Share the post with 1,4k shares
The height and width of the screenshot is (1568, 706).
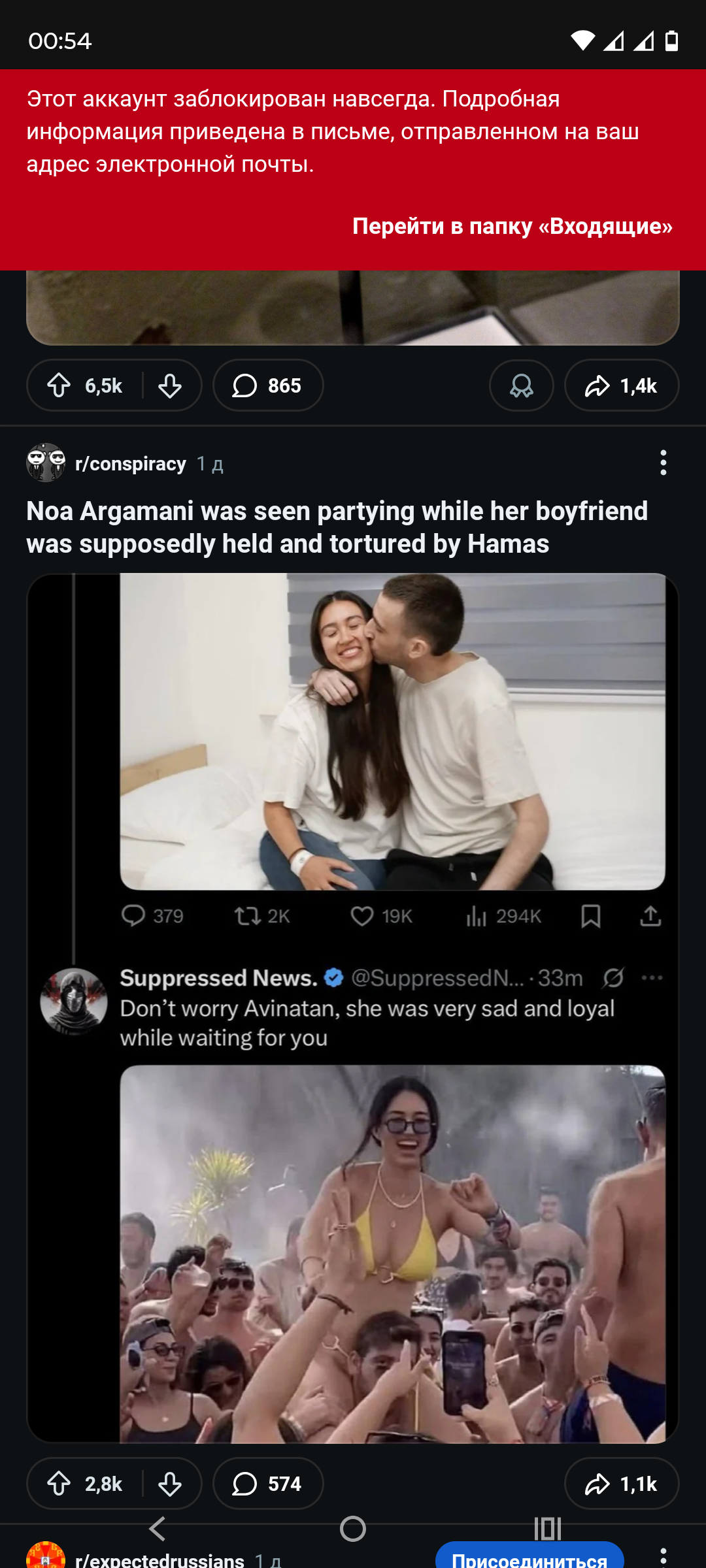point(621,385)
